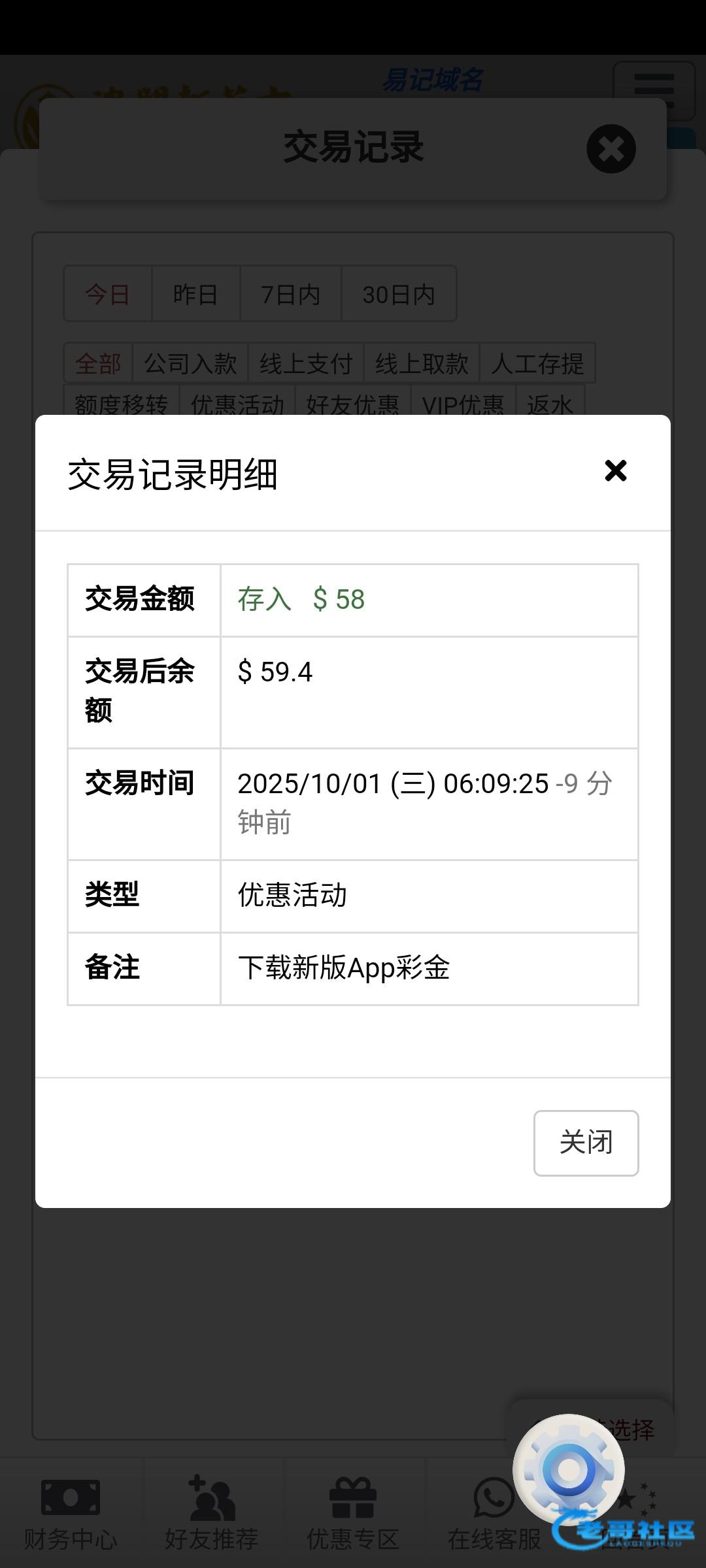This screenshot has height=1568, width=706.
Task: Close the 交易记录明细 dialog with the X
Action: (615, 470)
